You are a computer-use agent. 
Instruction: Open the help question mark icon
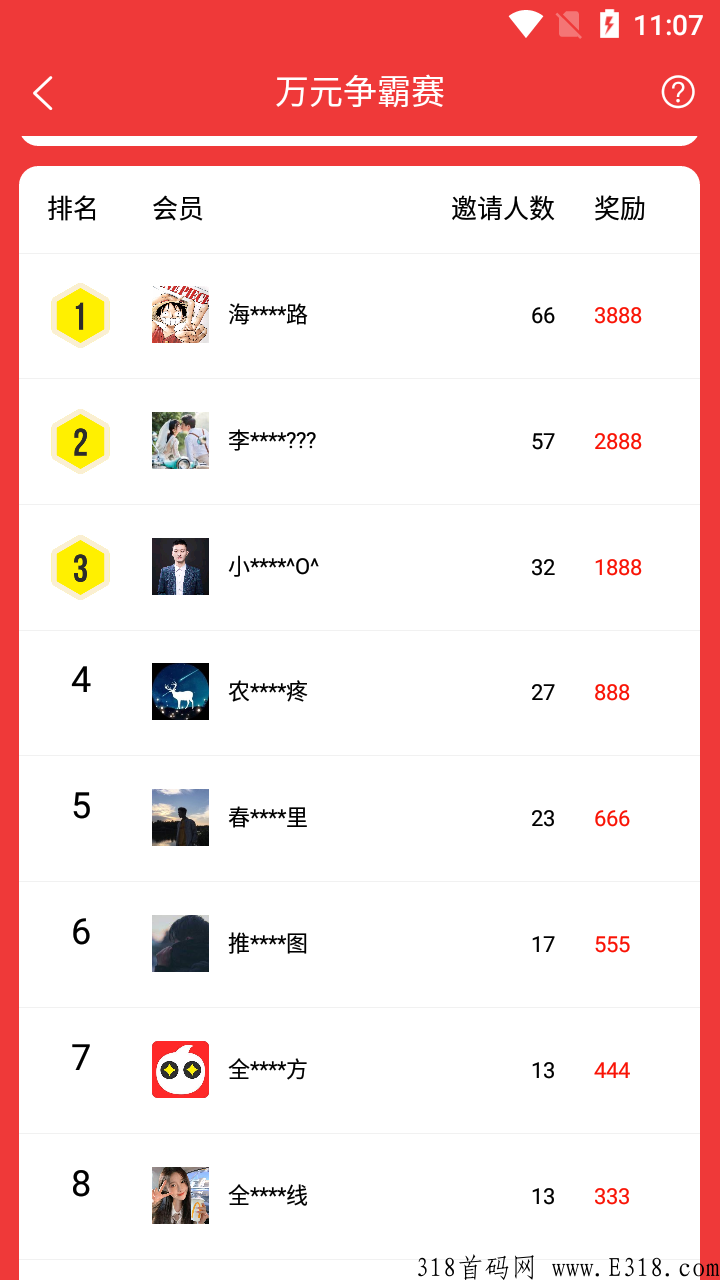[678, 92]
